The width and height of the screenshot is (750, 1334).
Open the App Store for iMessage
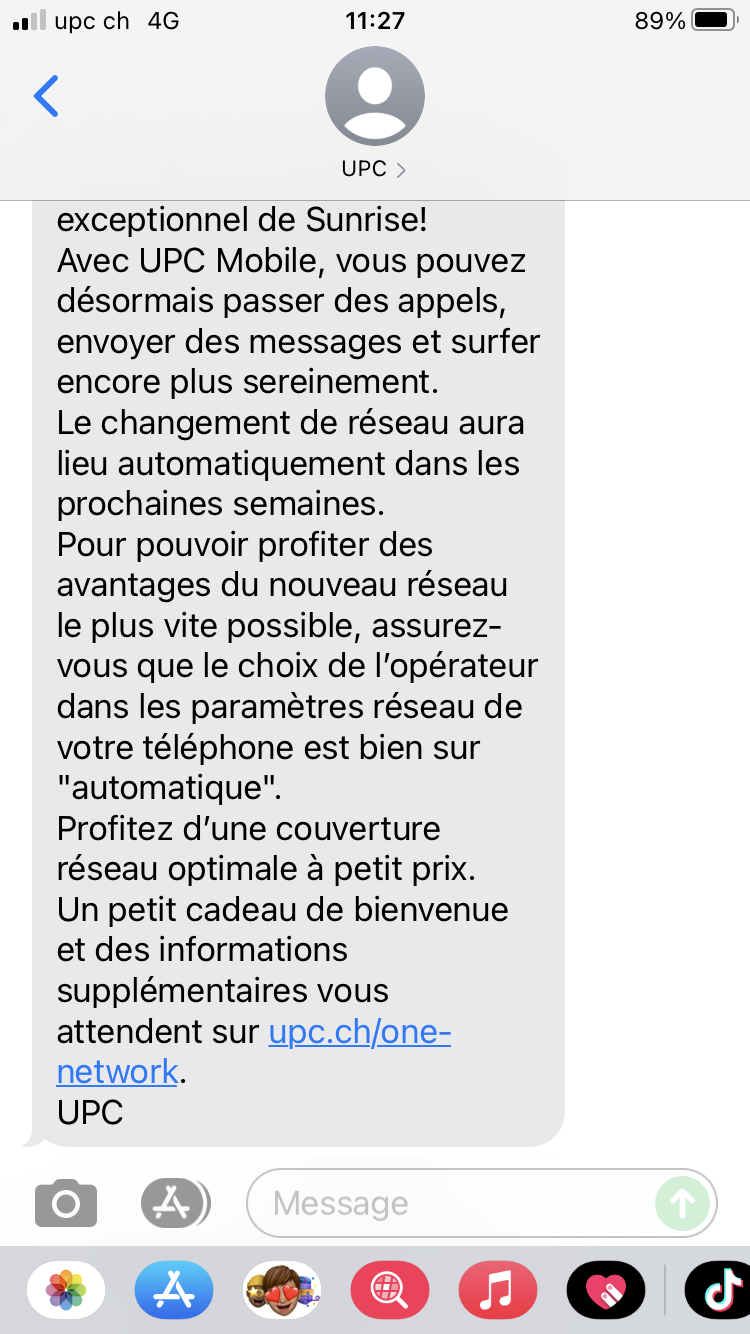(x=174, y=1291)
